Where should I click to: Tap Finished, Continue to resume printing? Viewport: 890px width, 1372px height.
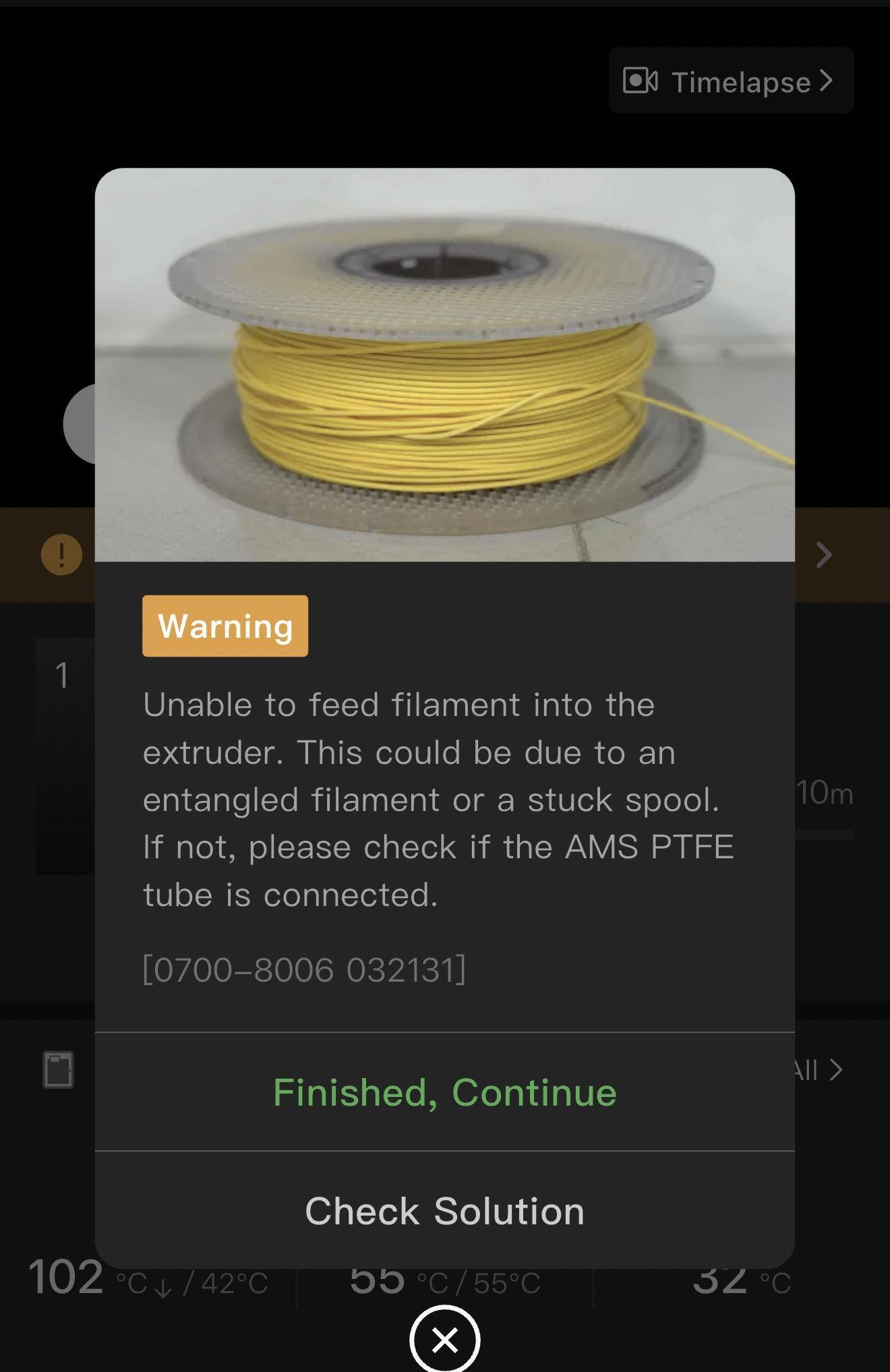[444, 1092]
